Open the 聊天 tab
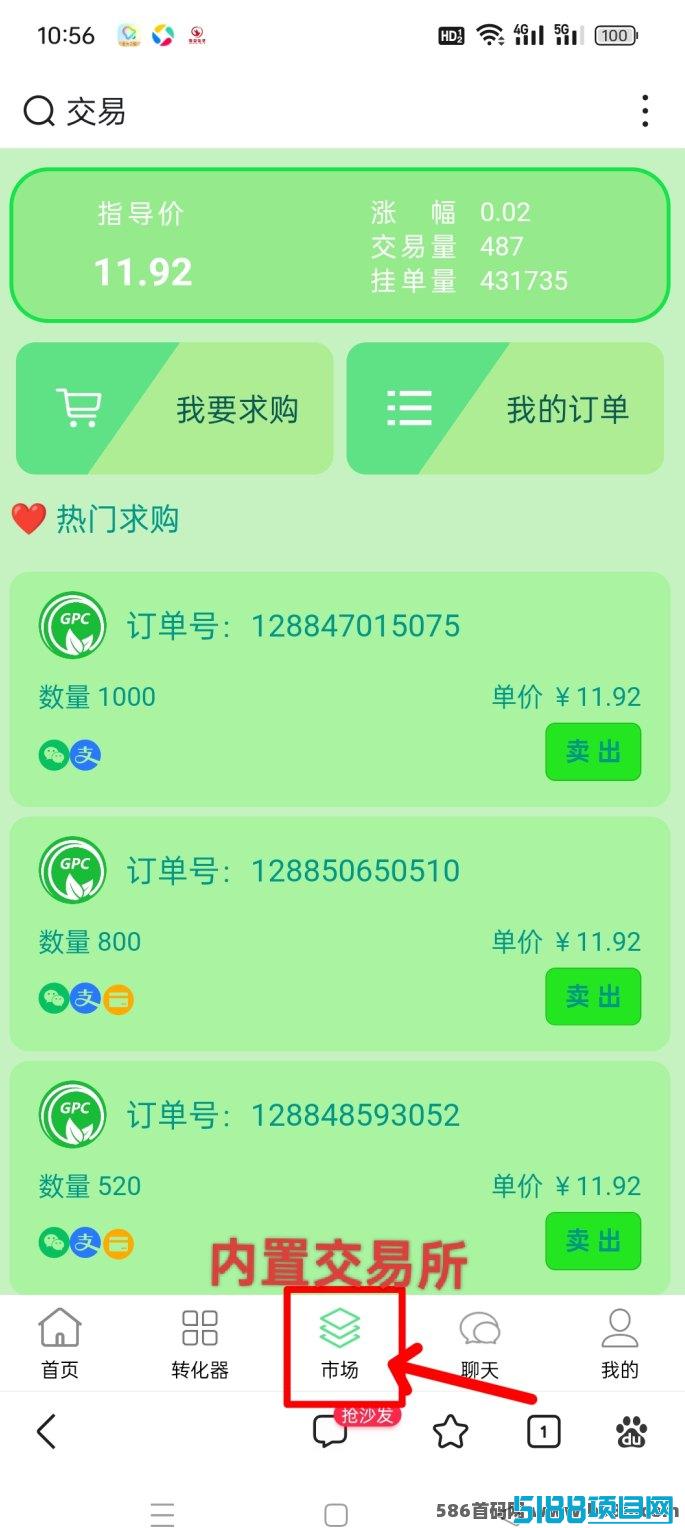The width and height of the screenshot is (685, 1528). 480,1343
